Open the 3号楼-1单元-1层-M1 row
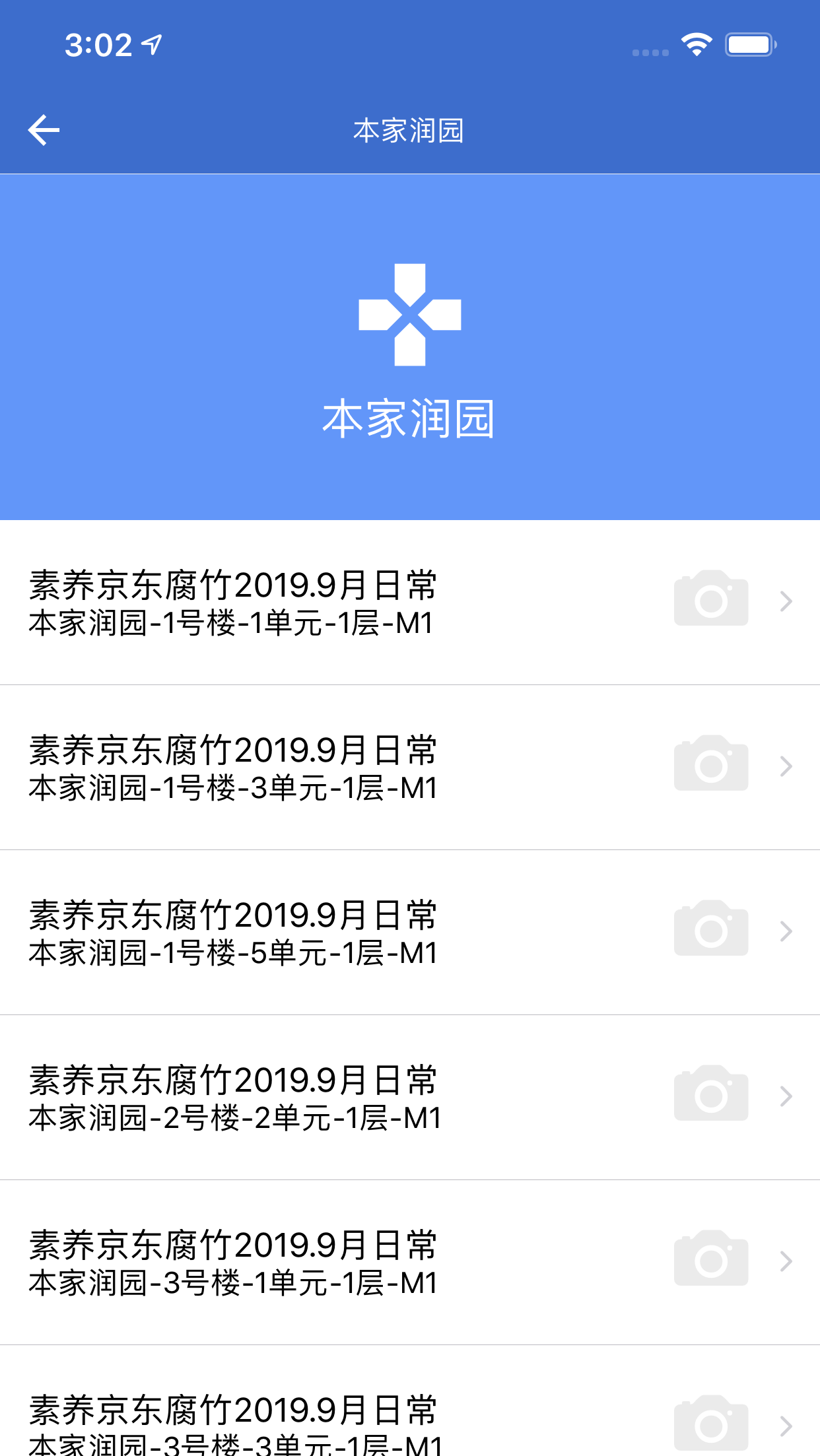 [x=410, y=1263]
